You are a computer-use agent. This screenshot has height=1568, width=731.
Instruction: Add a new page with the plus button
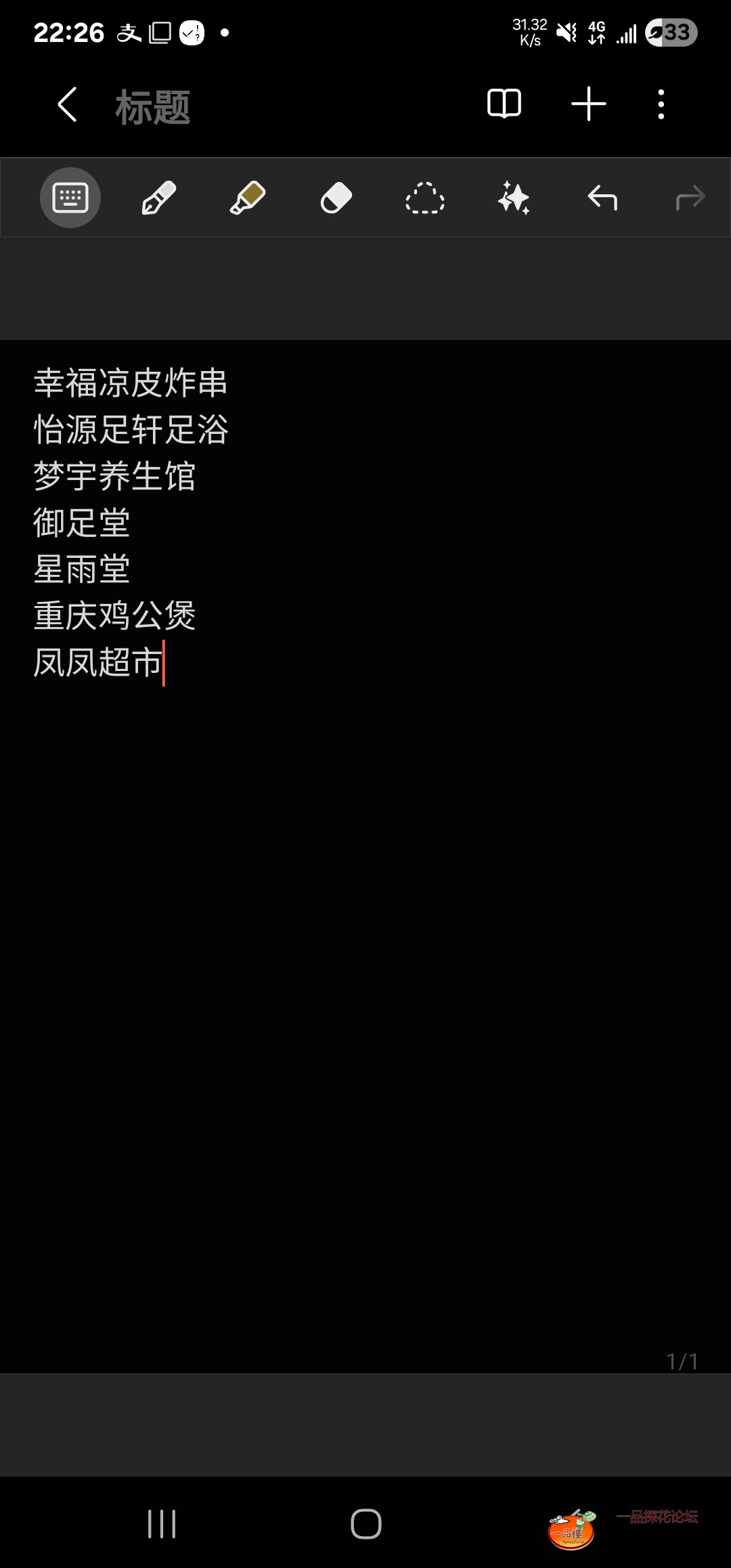pyautogui.click(x=588, y=104)
